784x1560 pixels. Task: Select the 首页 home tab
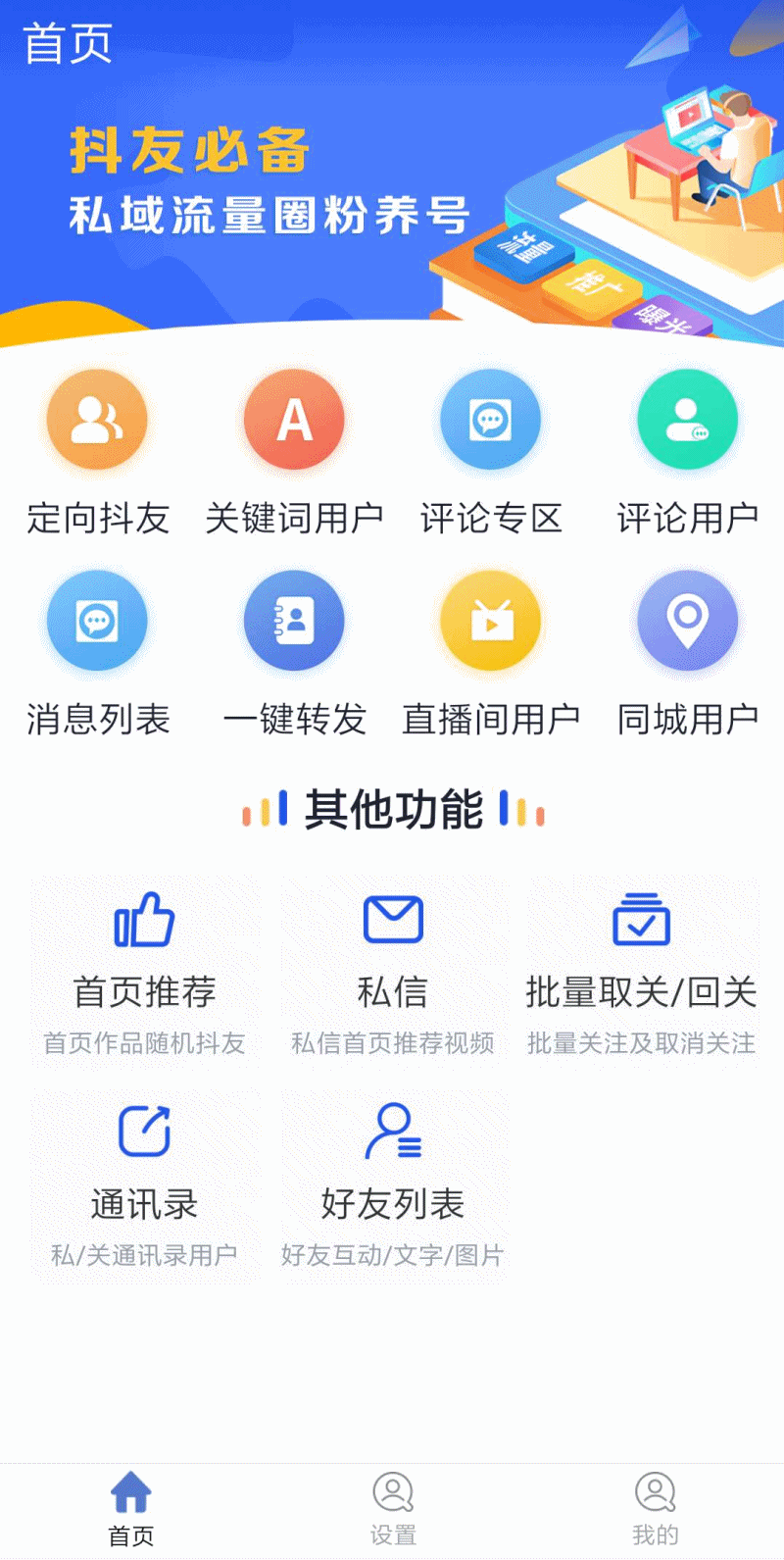click(130, 1507)
